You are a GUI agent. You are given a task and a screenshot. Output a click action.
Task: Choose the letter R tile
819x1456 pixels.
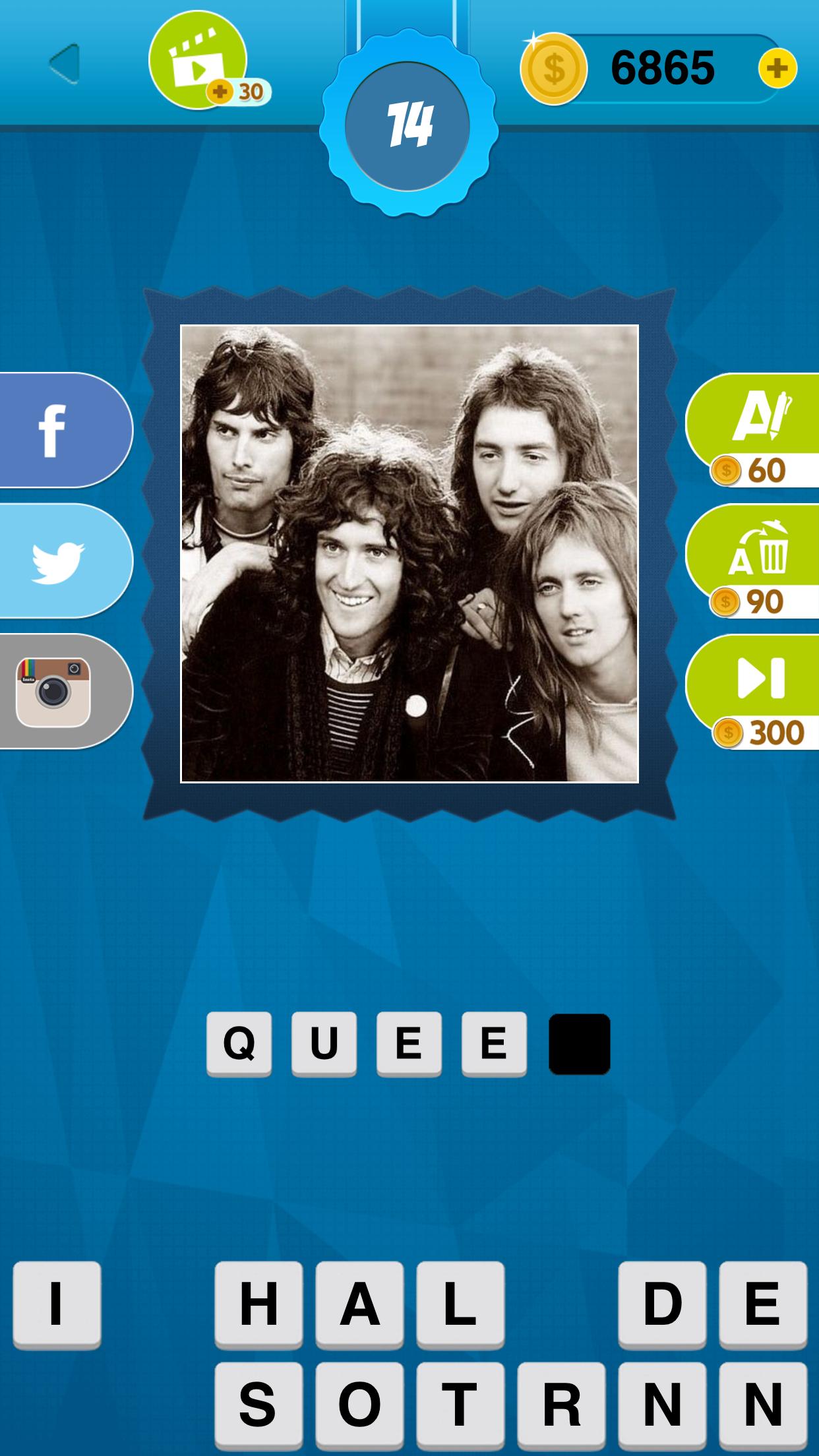point(561,1405)
